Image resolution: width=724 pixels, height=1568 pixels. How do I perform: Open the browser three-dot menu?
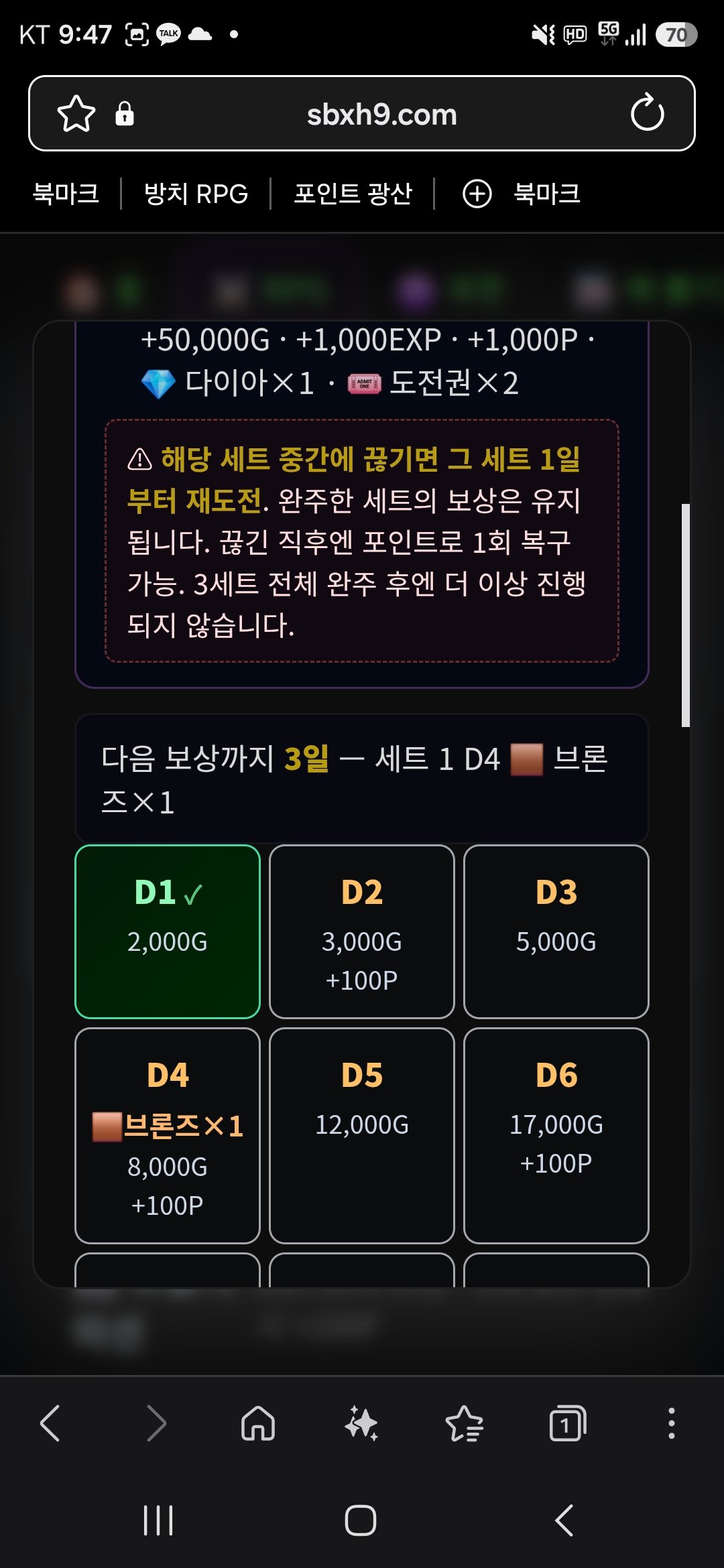[x=671, y=1423]
